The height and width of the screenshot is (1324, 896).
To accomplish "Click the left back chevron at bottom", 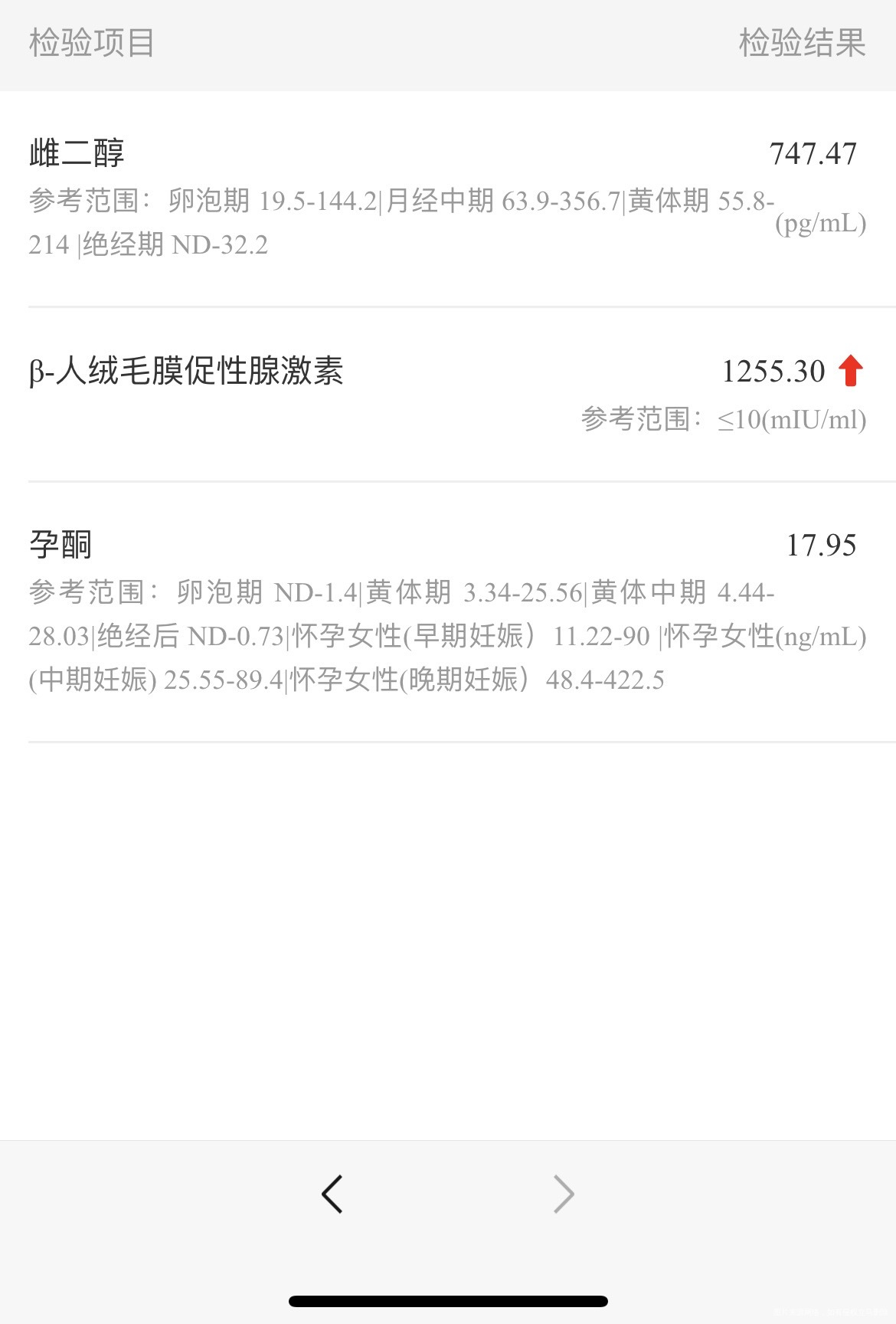I will pos(332,1194).
